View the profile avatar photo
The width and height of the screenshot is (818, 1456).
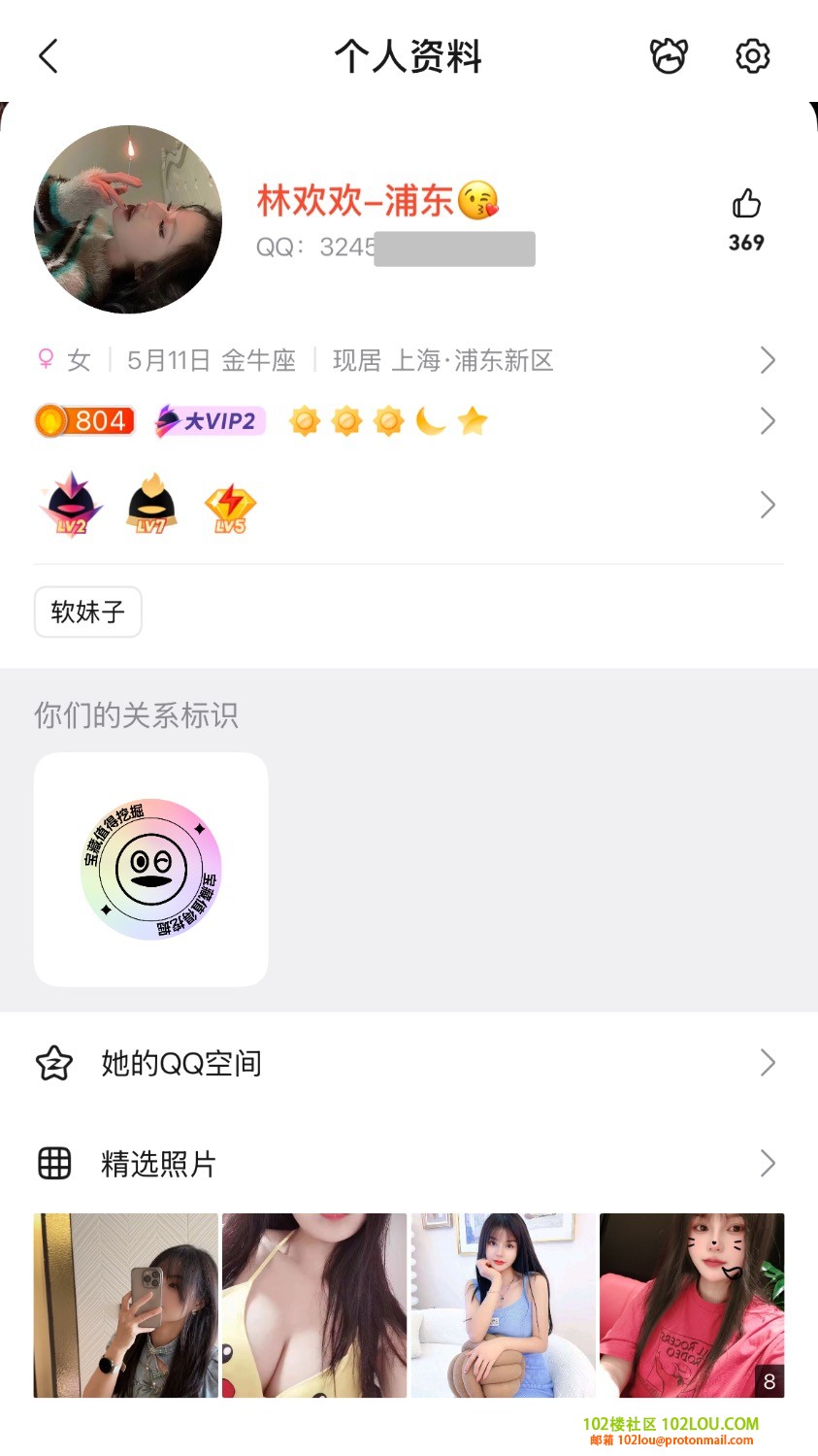[x=128, y=219]
